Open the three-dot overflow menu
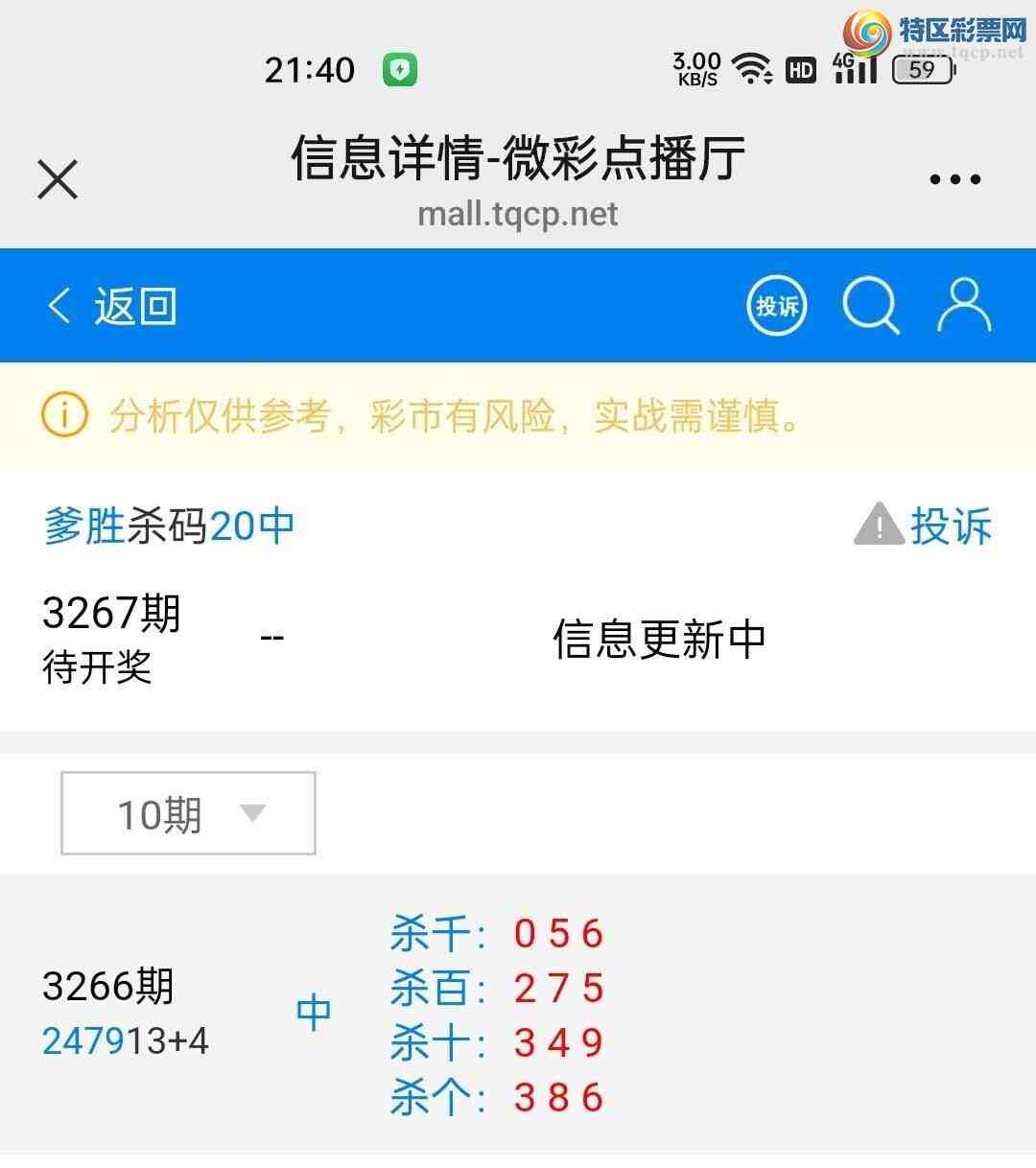The image size is (1036, 1168). tap(954, 179)
